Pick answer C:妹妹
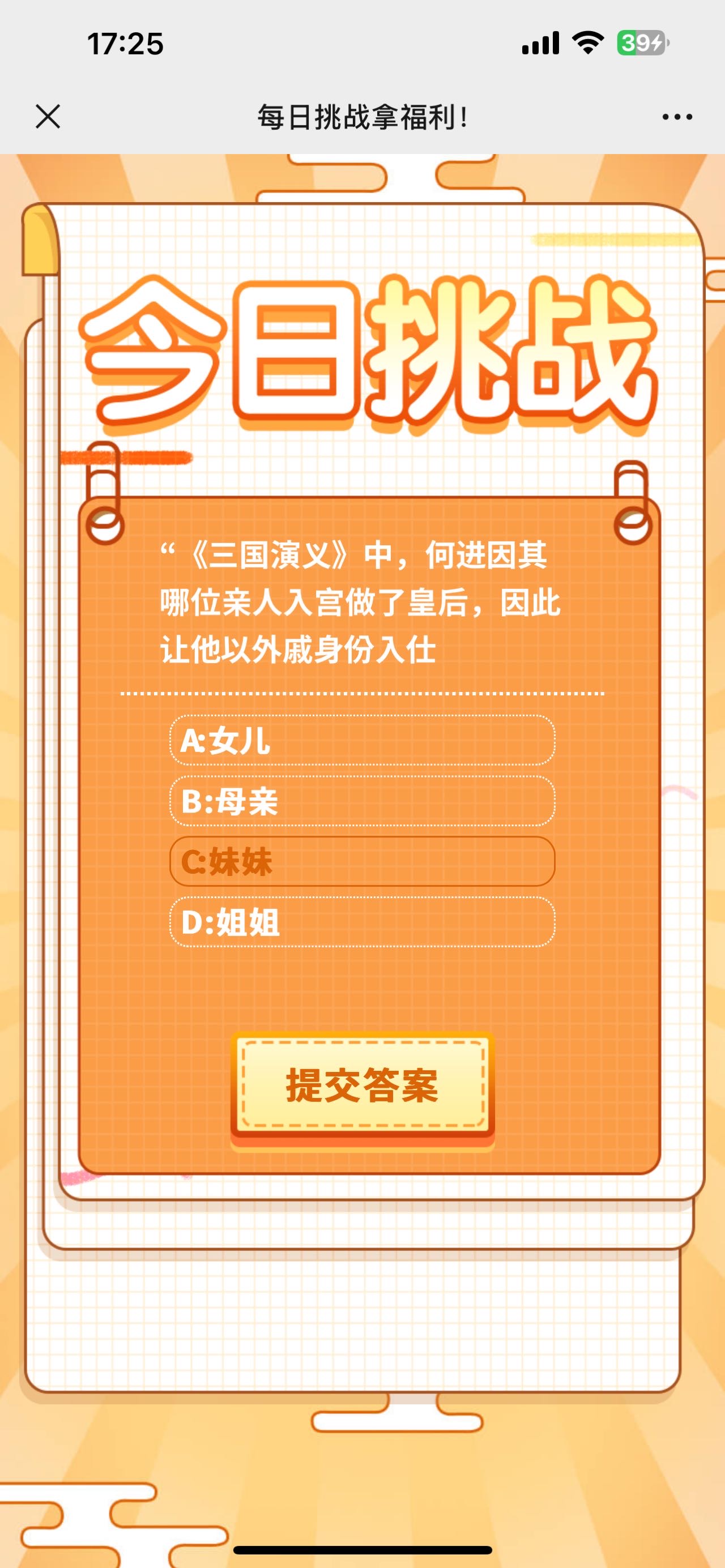The width and height of the screenshot is (725, 1568). pyautogui.click(x=362, y=861)
